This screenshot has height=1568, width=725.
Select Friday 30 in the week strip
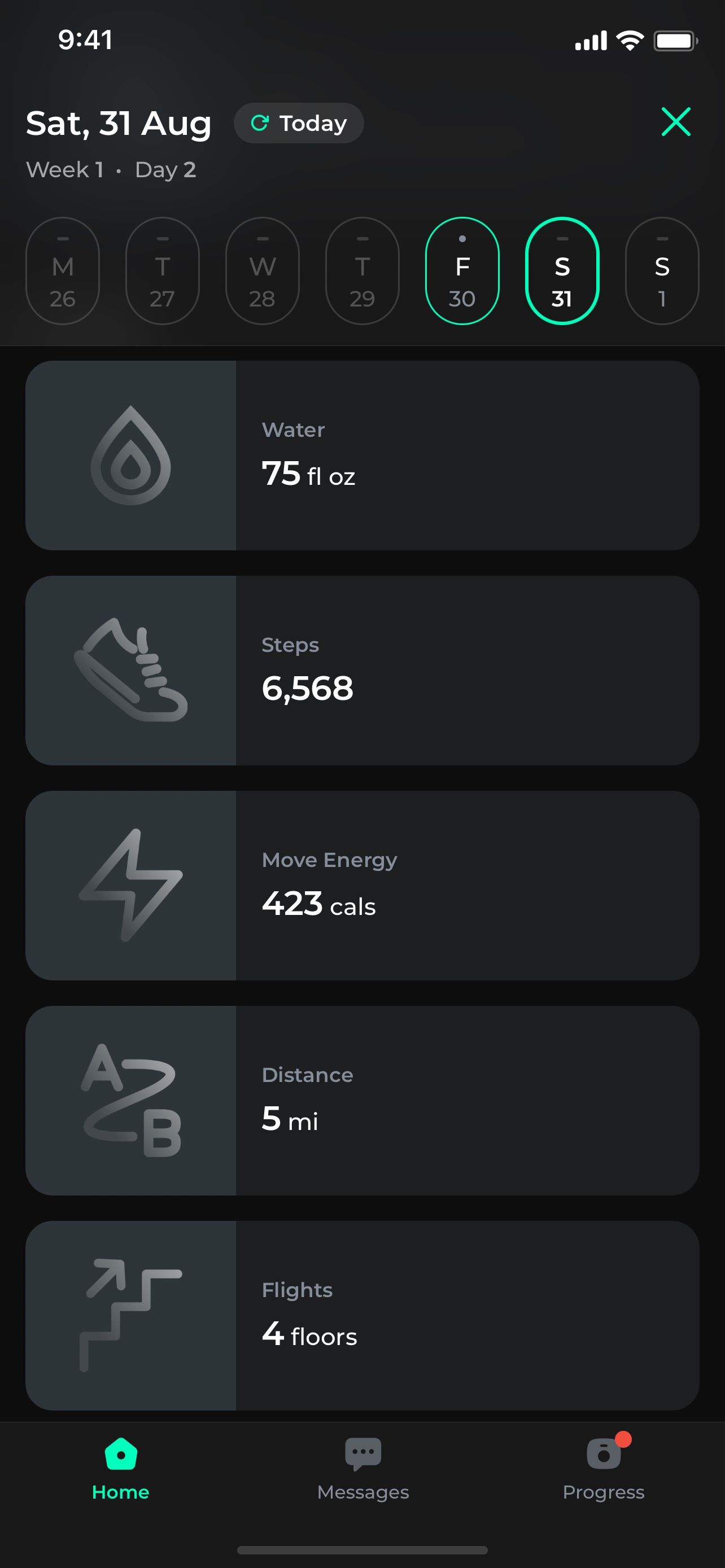click(x=462, y=271)
